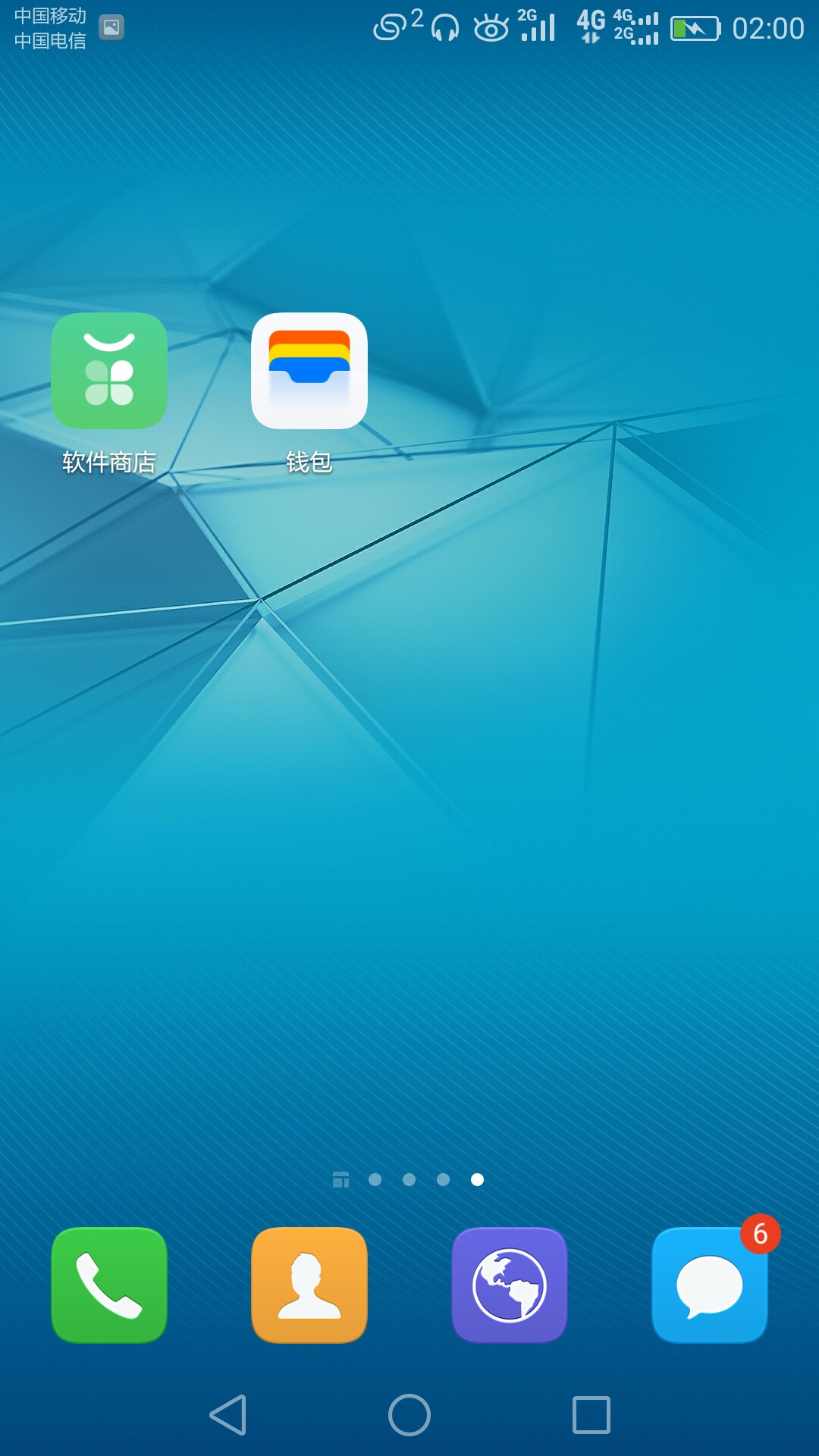Screen dimensions: 819x1456
Task: Open the 软件商店 app store
Action: (x=109, y=371)
